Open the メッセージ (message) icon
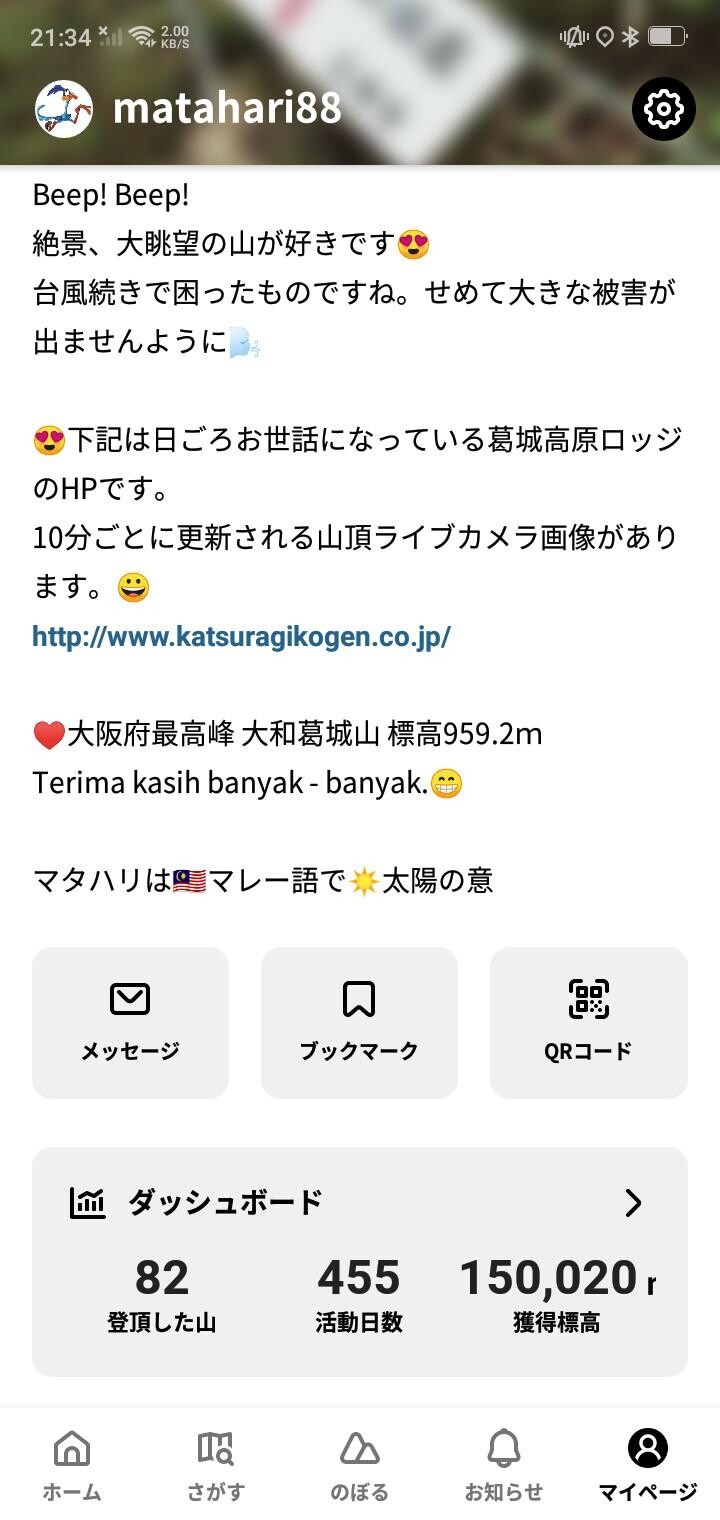The height and width of the screenshot is (1520, 720). (130, 998)
